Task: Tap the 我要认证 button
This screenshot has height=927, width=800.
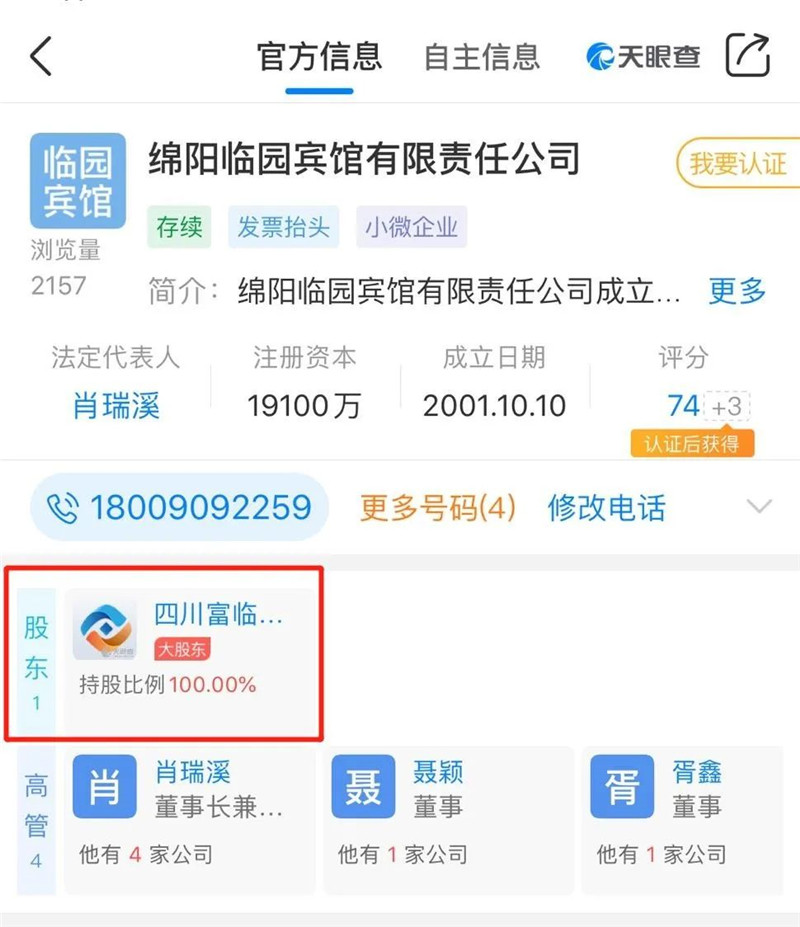Action: tap(738, 163)
